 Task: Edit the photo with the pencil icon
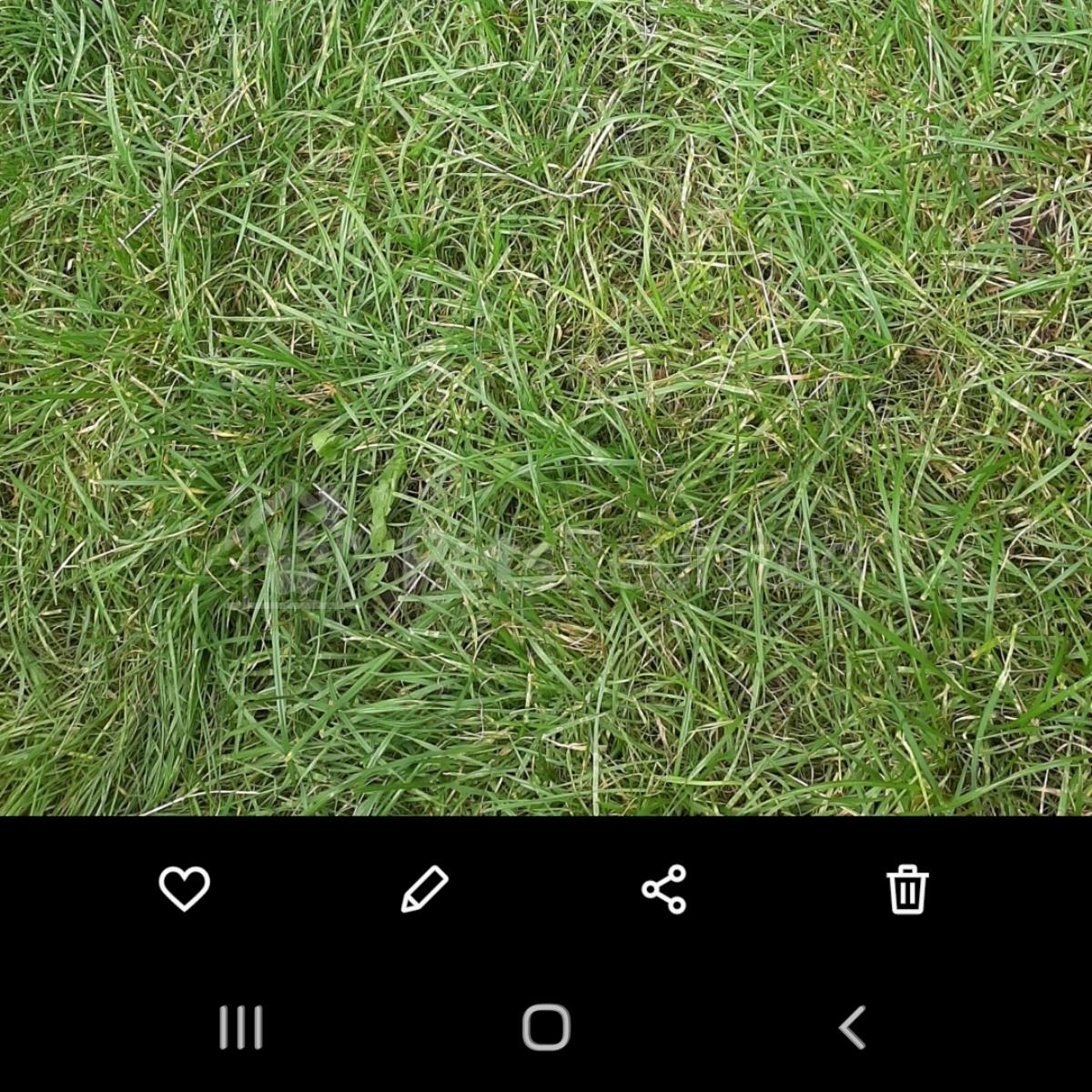(x=424, y=888)
